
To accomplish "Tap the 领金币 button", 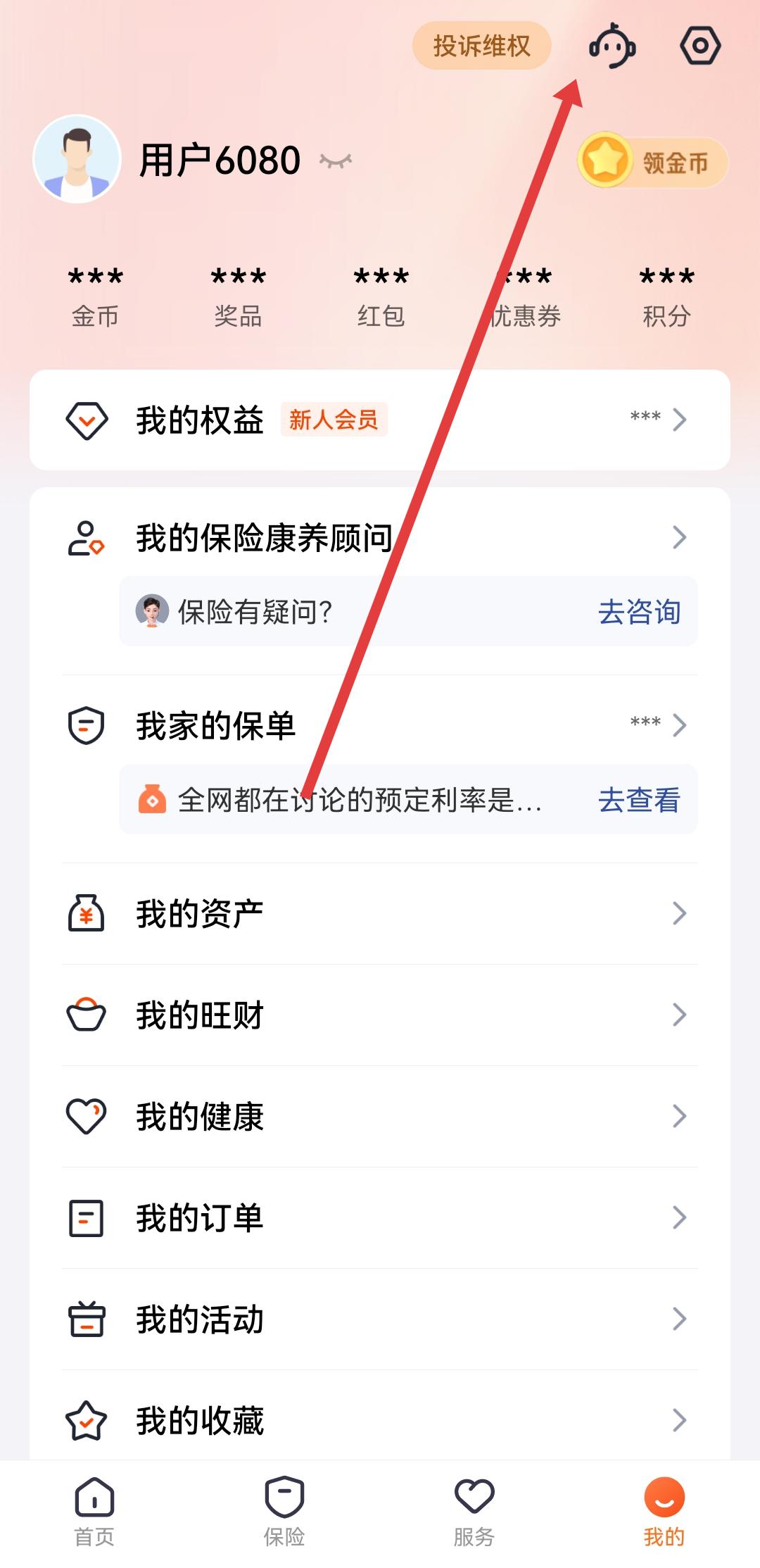I will 653,162.
